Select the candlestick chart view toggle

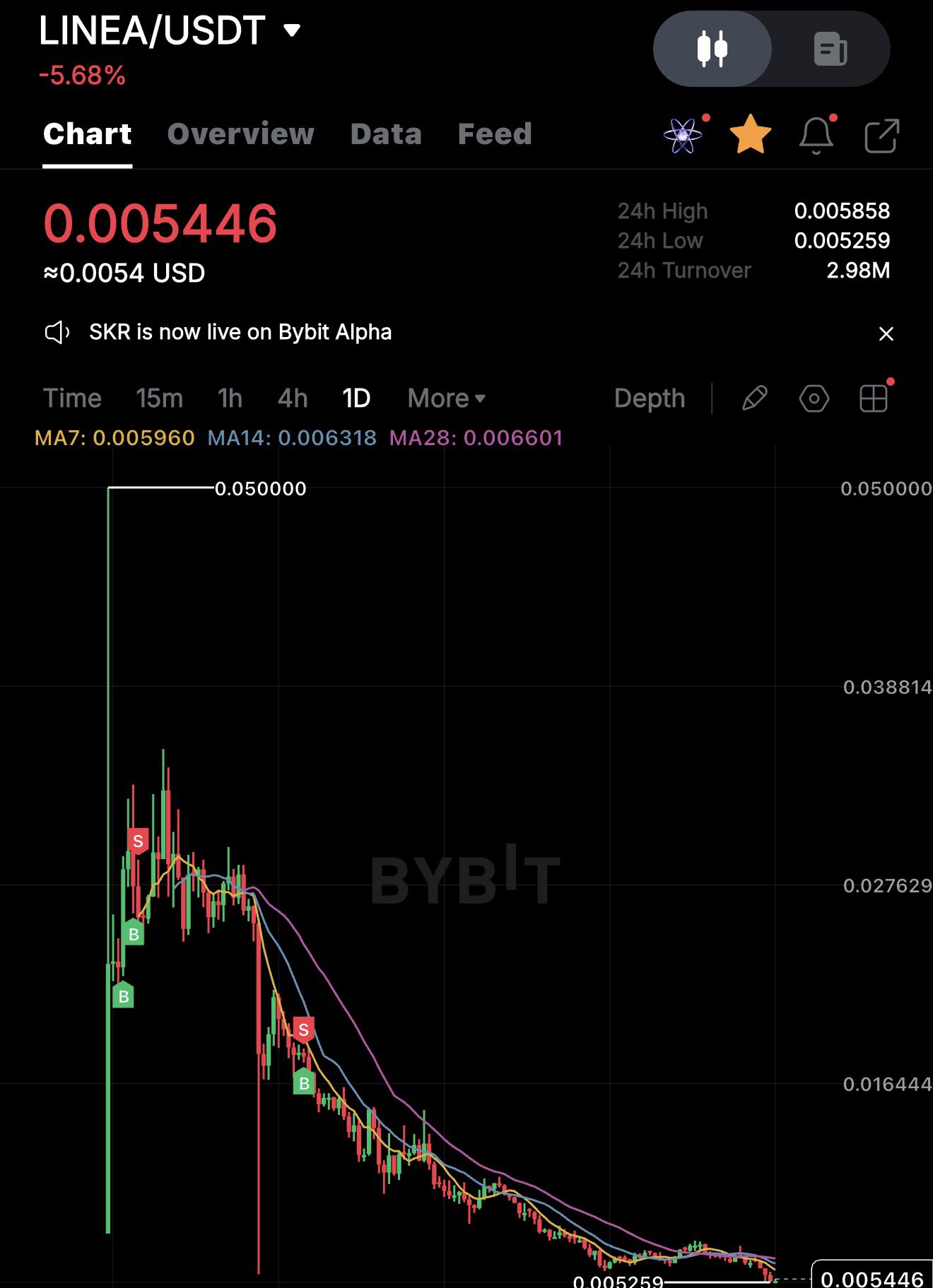712,49
